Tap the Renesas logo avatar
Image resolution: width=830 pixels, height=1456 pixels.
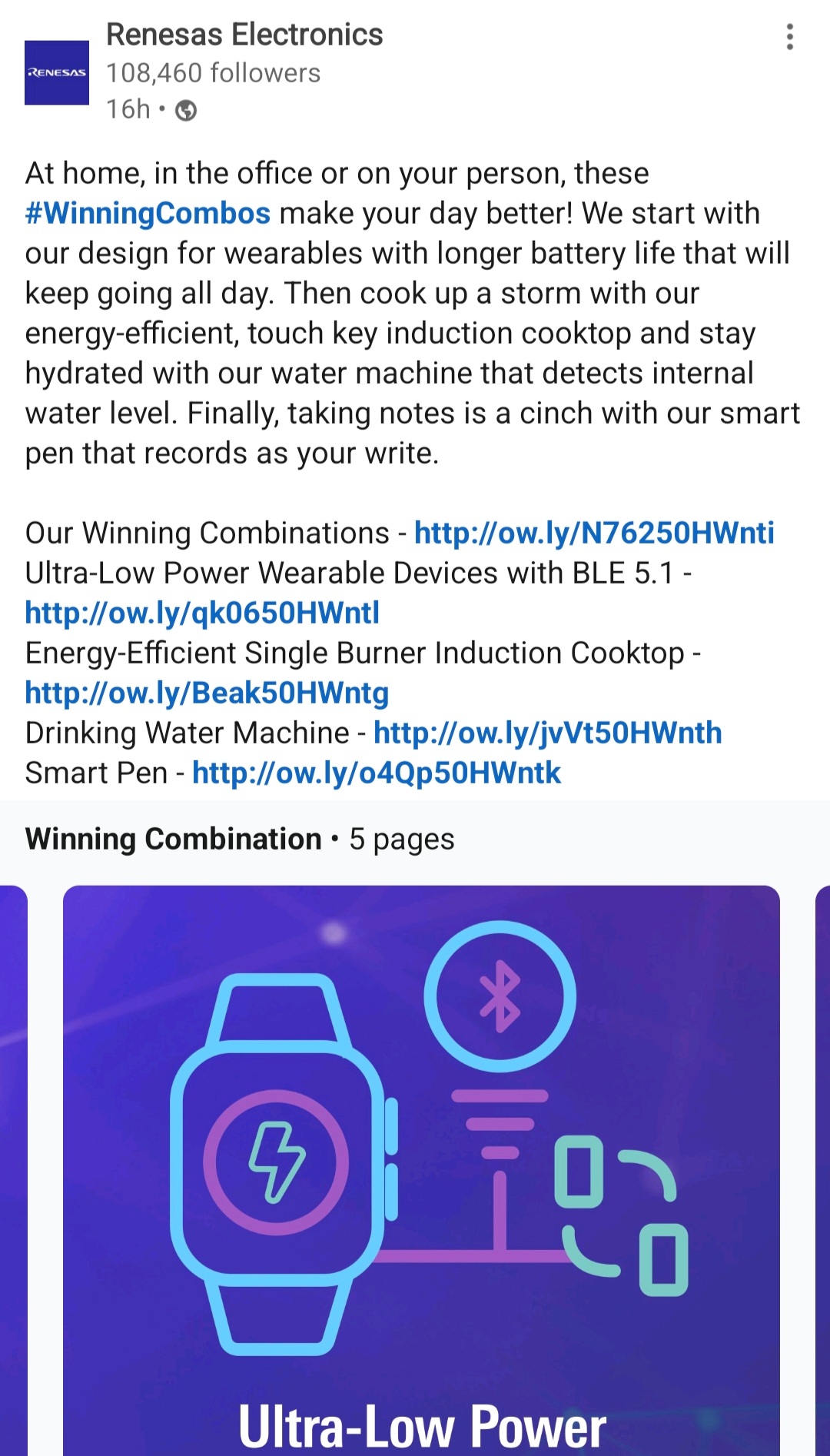coord(57,72)
